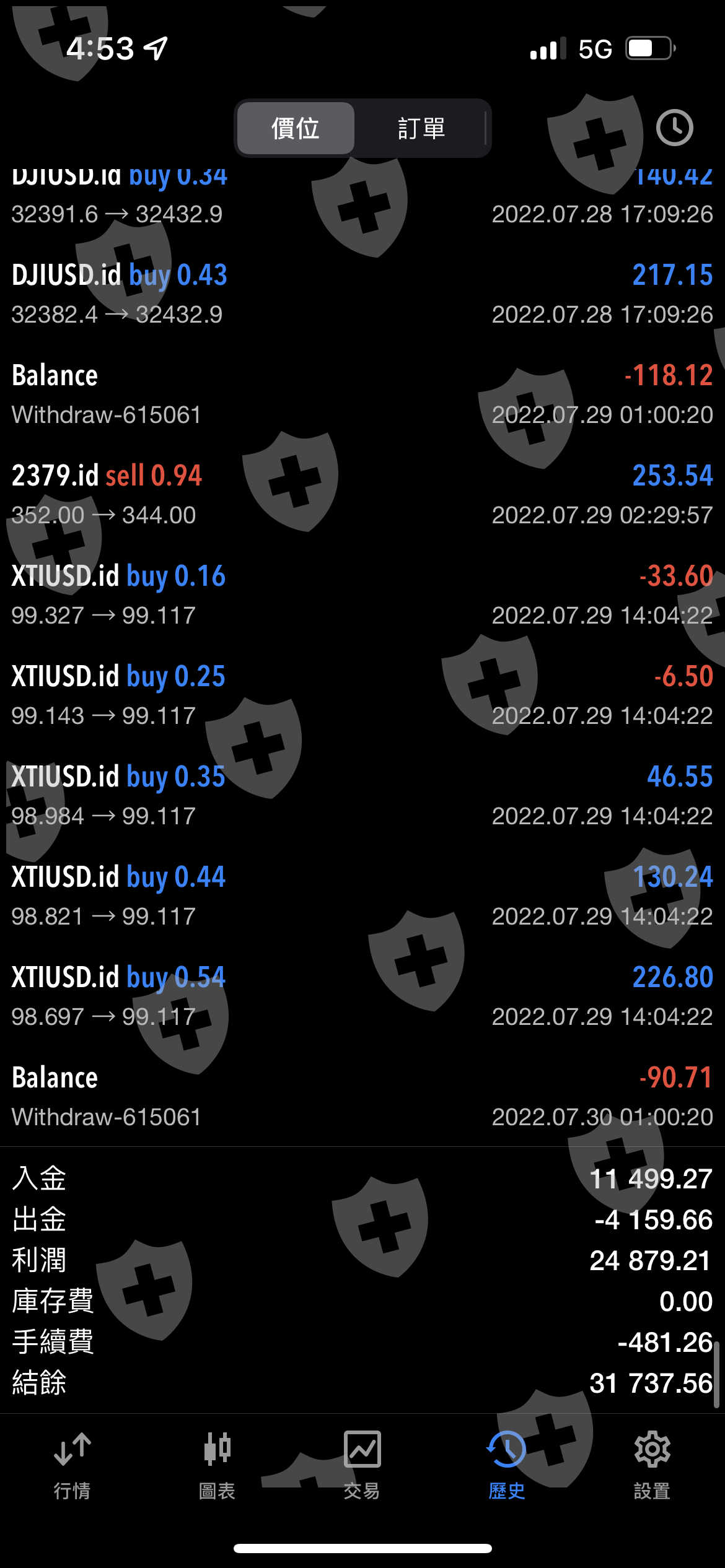The width and height of the screenshot is (725, 1568).
Task: Show details of XTIUSD.id buy 0.54
Action: click(x=362, y=996)
